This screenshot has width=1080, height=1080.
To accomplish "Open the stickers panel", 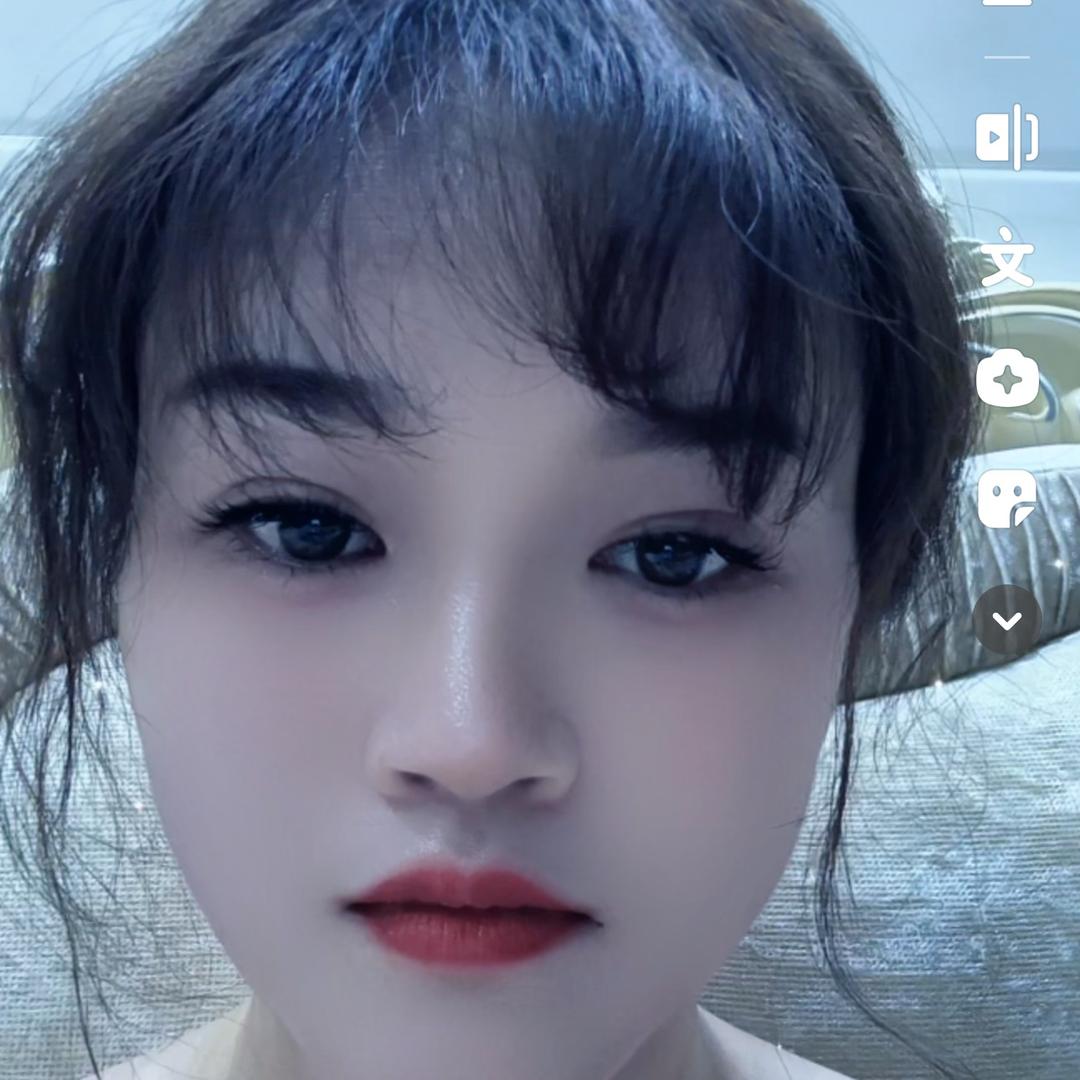I will click(1007, 500).
